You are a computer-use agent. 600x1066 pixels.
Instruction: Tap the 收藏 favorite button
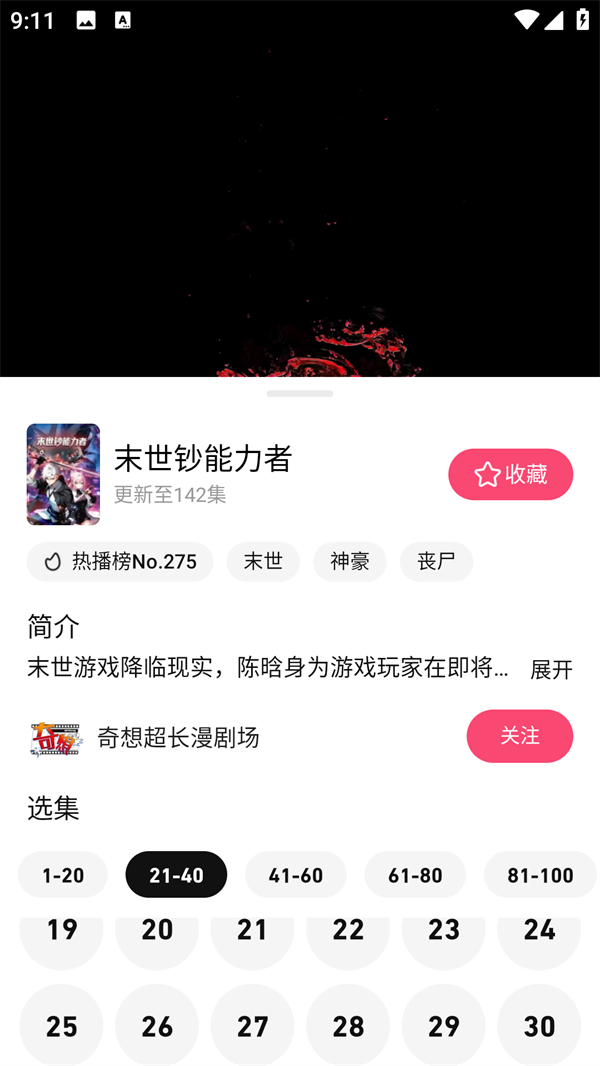(x=510, y=474)
